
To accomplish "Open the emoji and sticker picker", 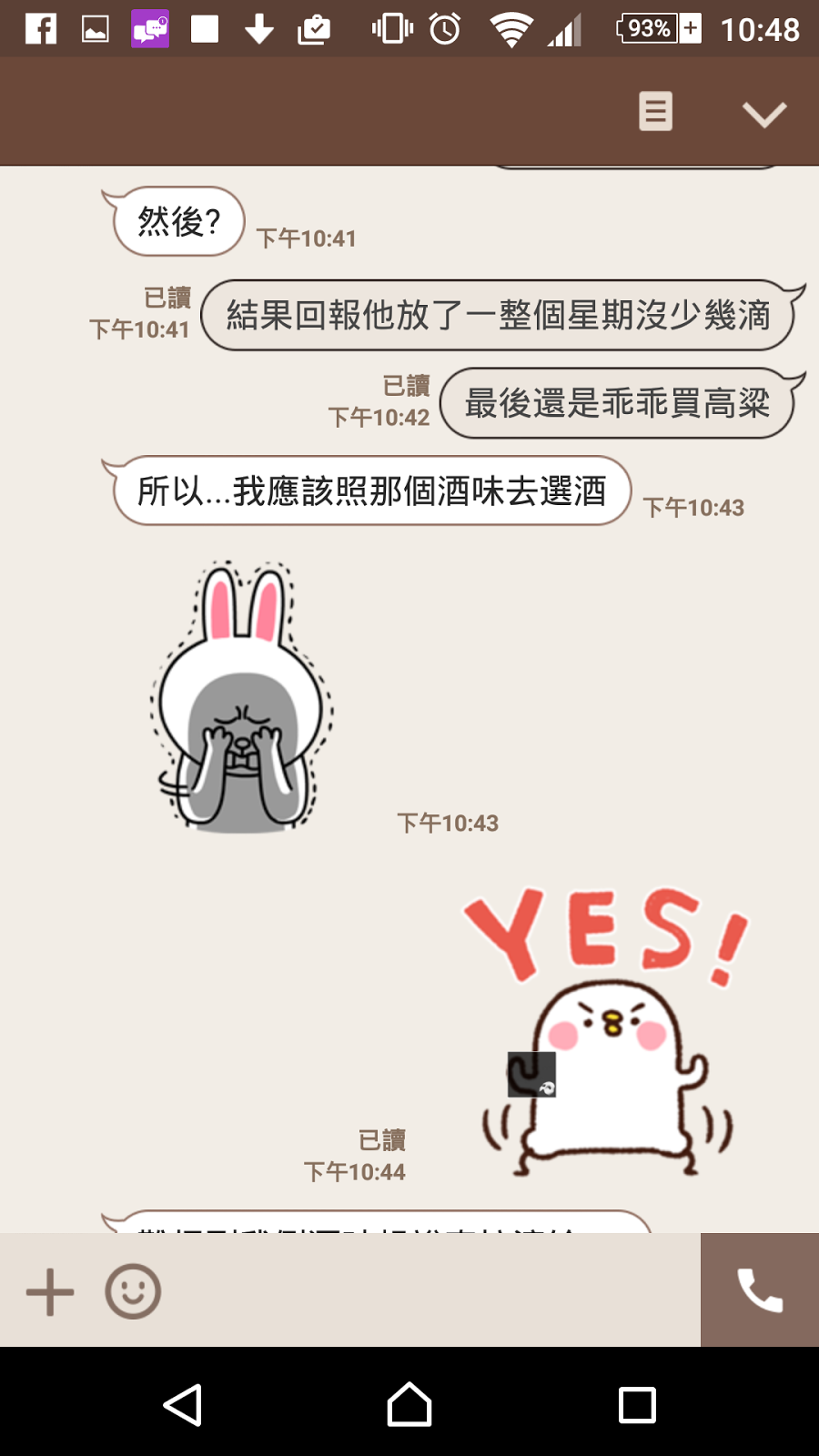I will [133, 1291].
